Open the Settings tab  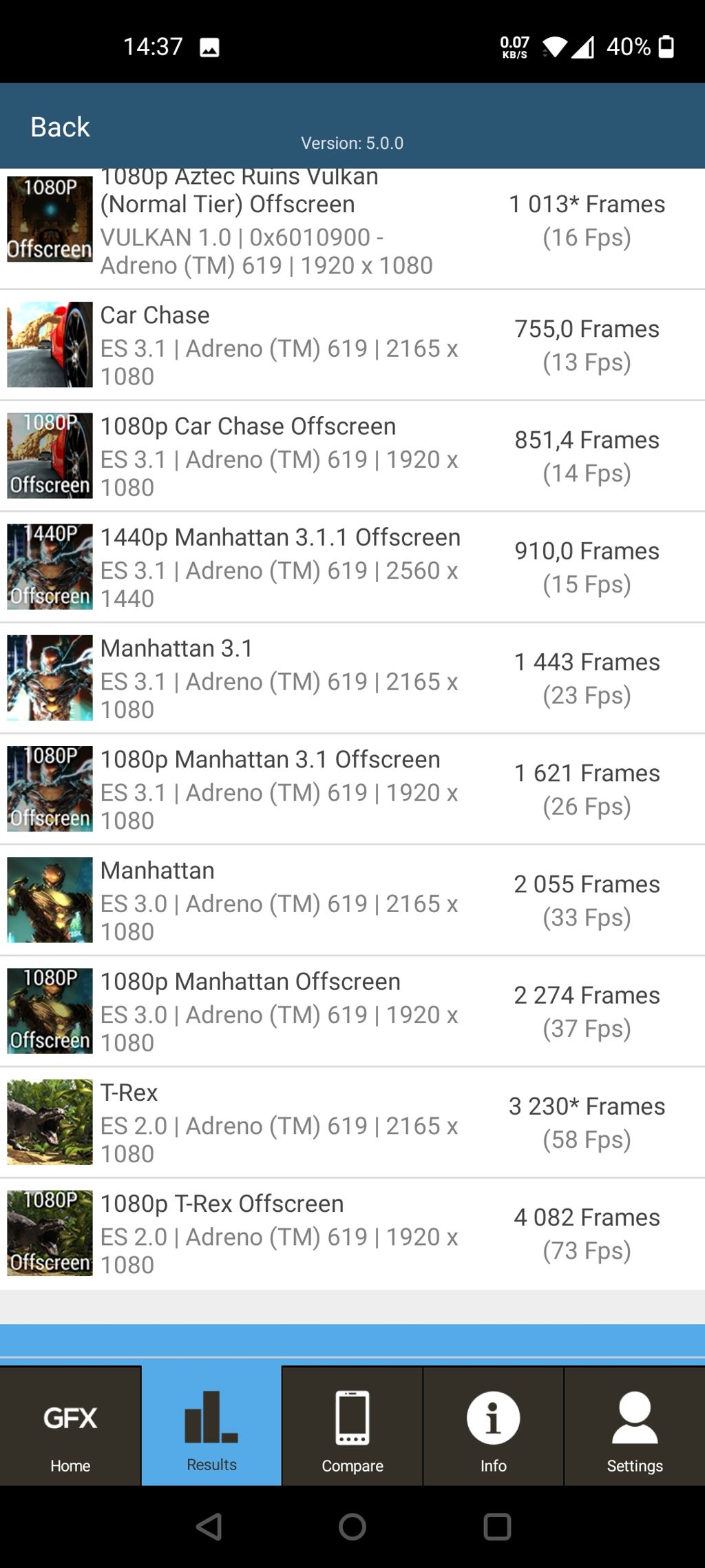(x=634, y=1426)
